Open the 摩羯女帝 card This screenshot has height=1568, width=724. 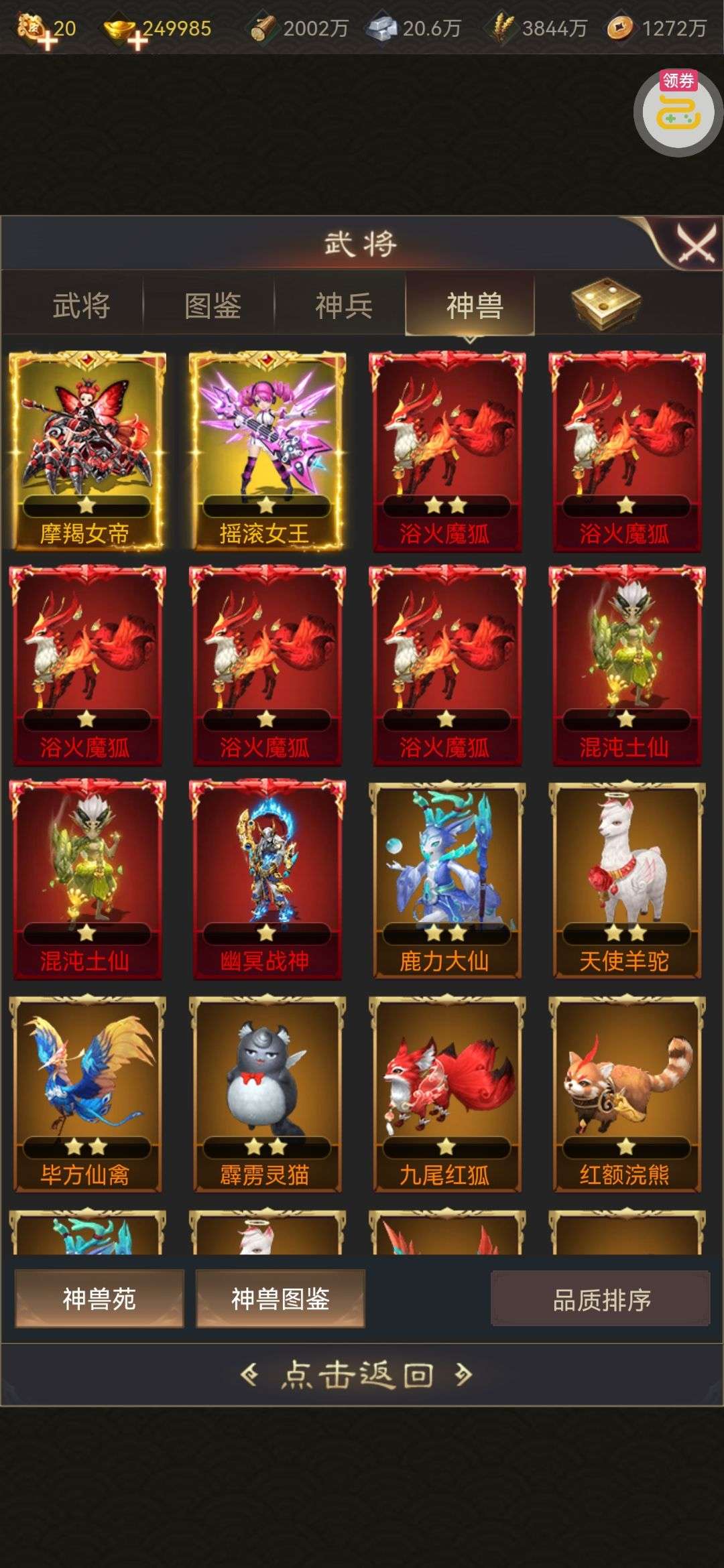click(x=87, y=450)
